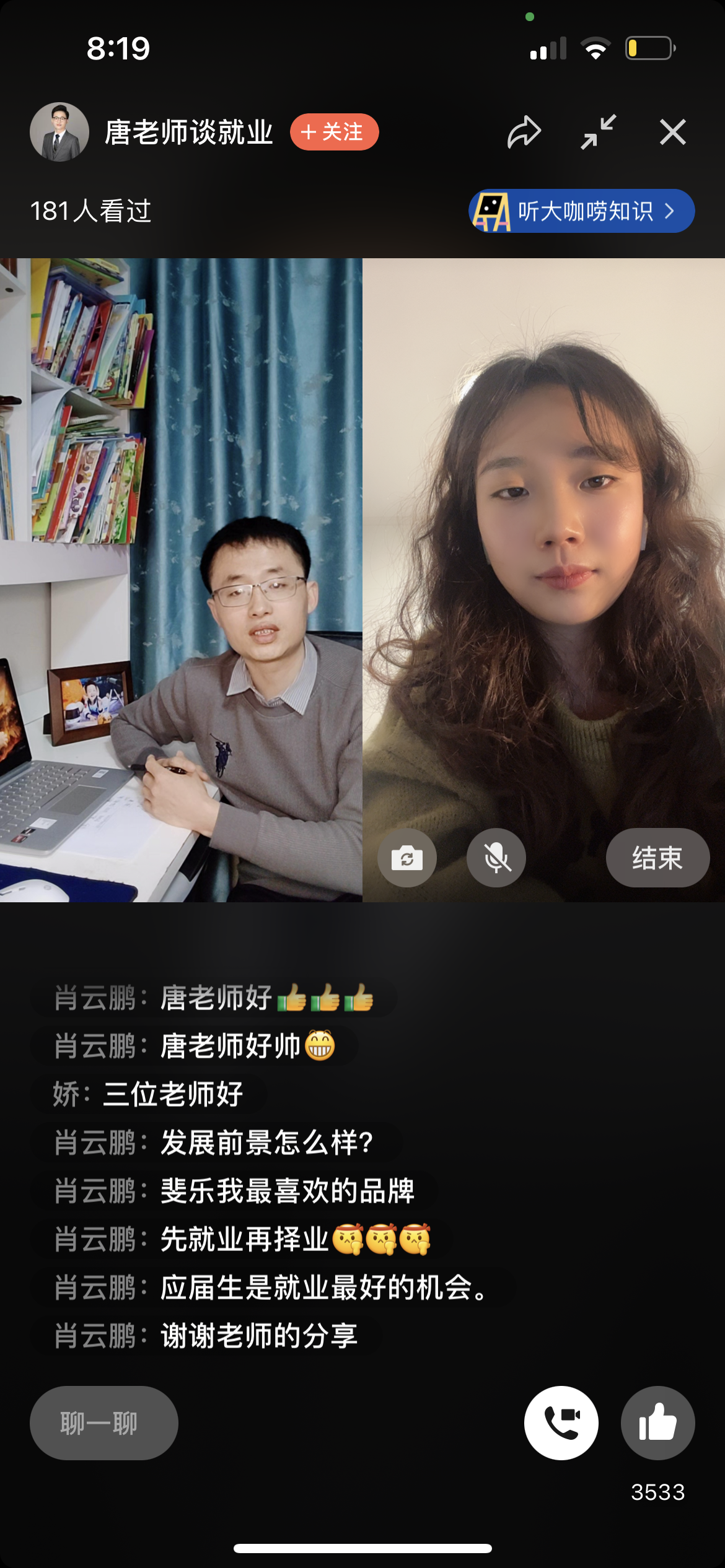
Task: Share this live stream
Action: pyautogui.click(x=524, y=132)
